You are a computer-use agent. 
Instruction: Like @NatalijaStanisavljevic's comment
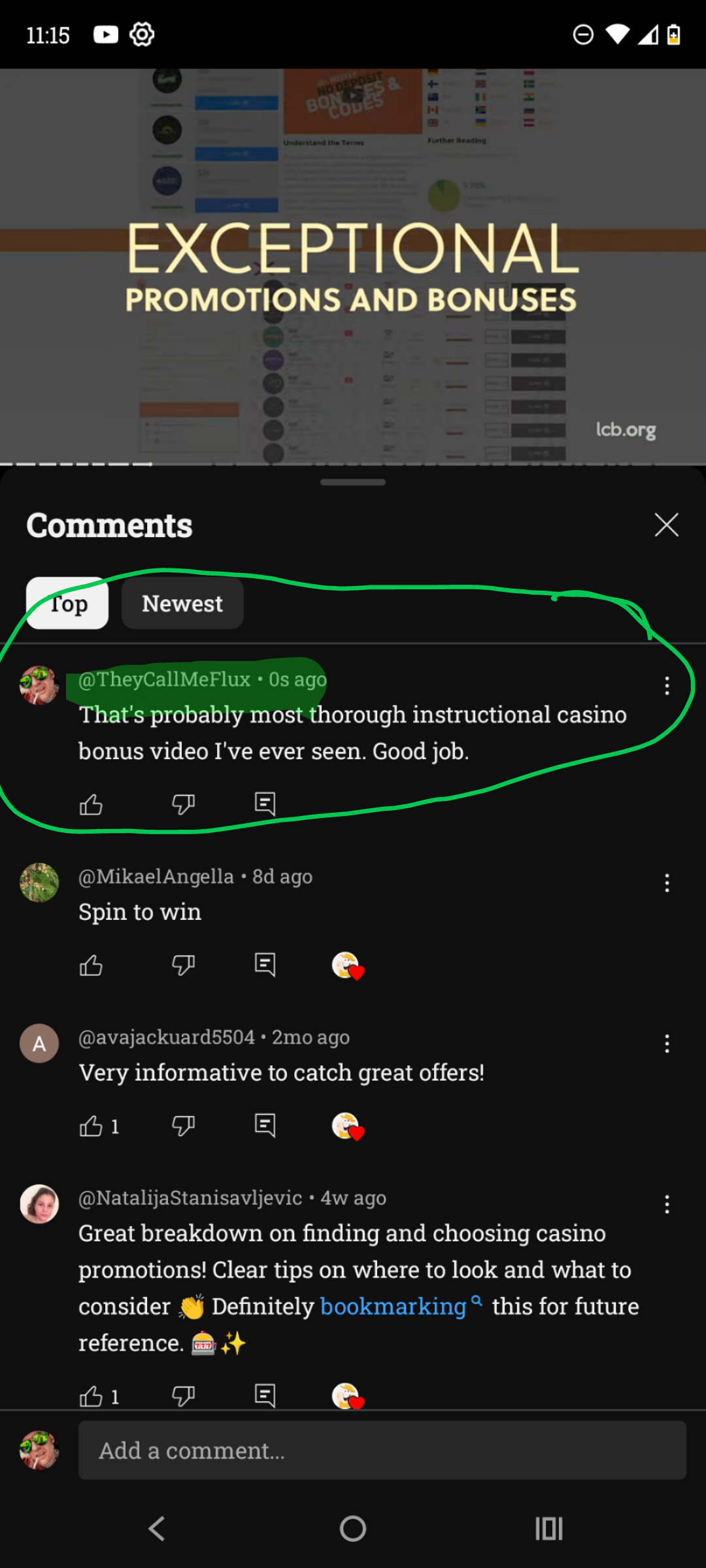[x=91, y=1396]
